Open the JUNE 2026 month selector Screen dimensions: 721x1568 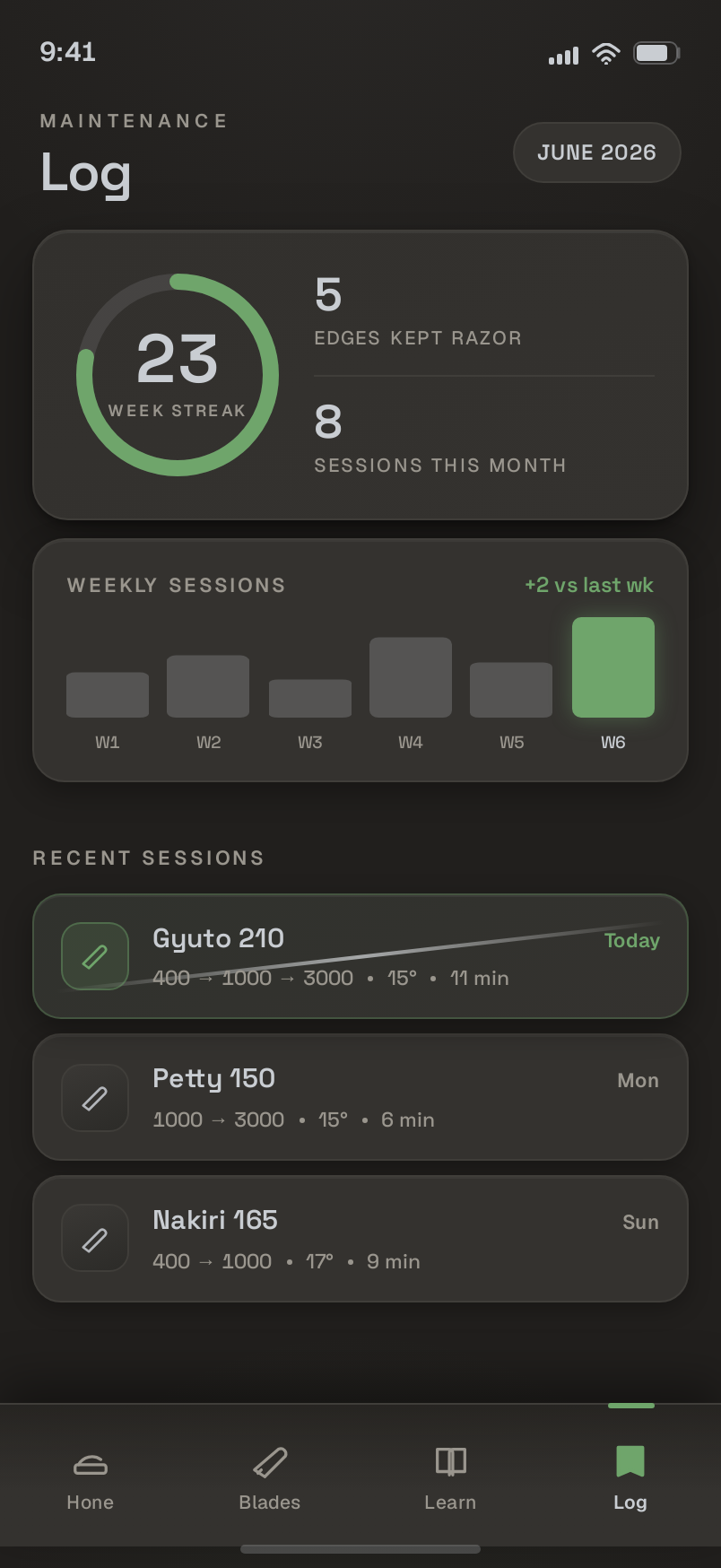coord(596,152)
